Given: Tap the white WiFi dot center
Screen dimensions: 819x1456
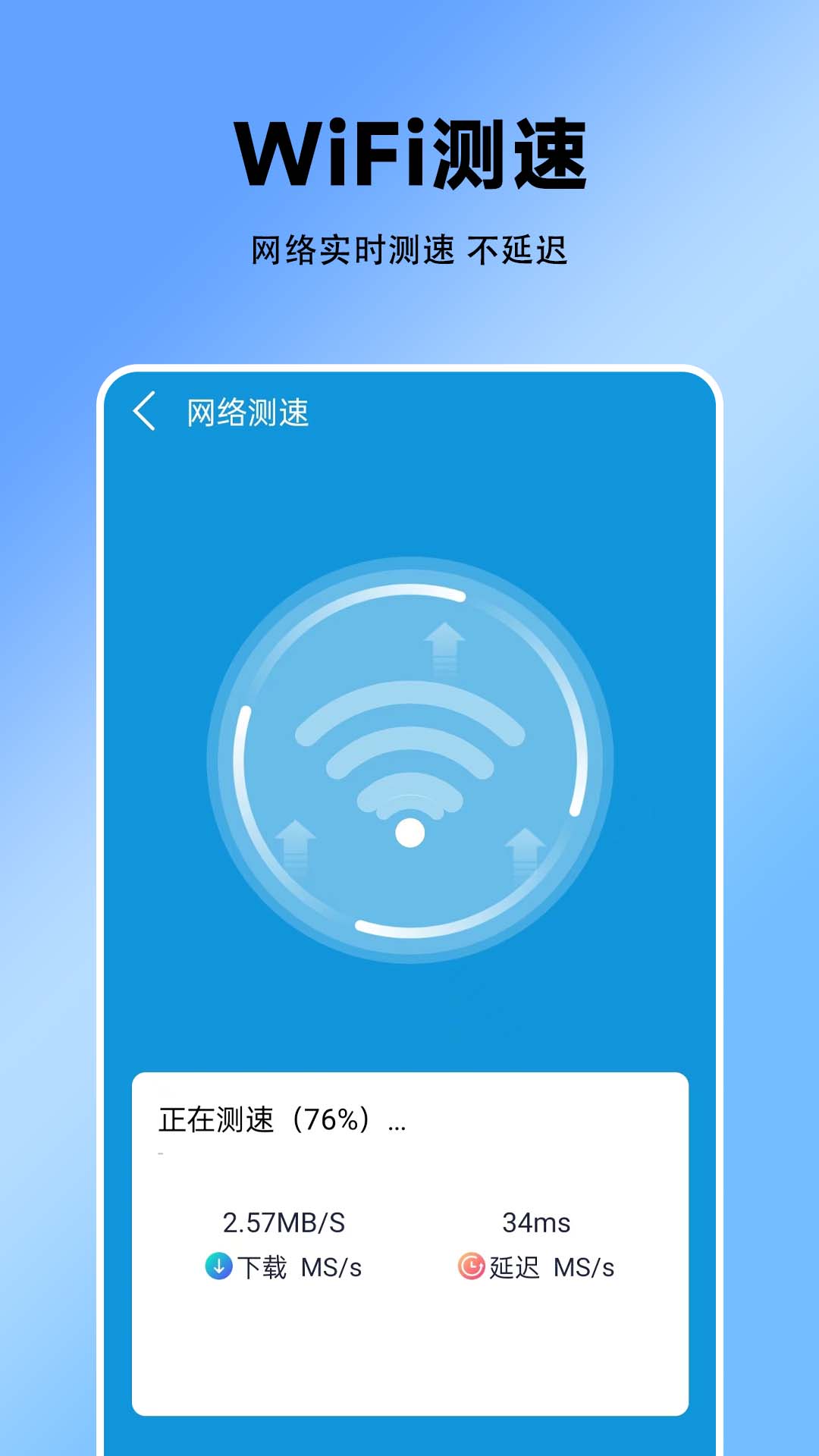Looking at the screenshot, I should click(409, 834).
